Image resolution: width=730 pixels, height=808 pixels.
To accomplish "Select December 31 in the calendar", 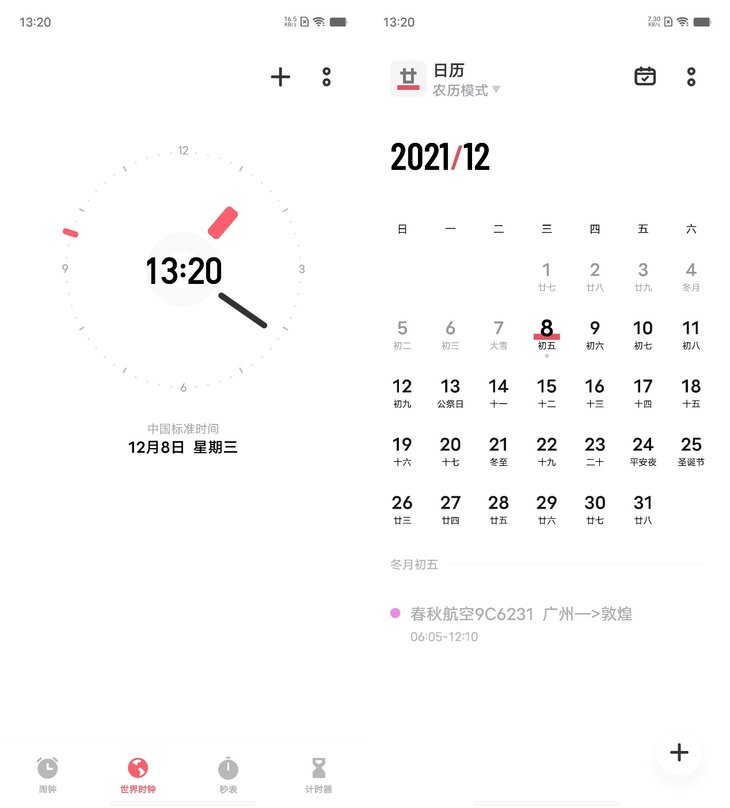I will (x=642, y=508).
